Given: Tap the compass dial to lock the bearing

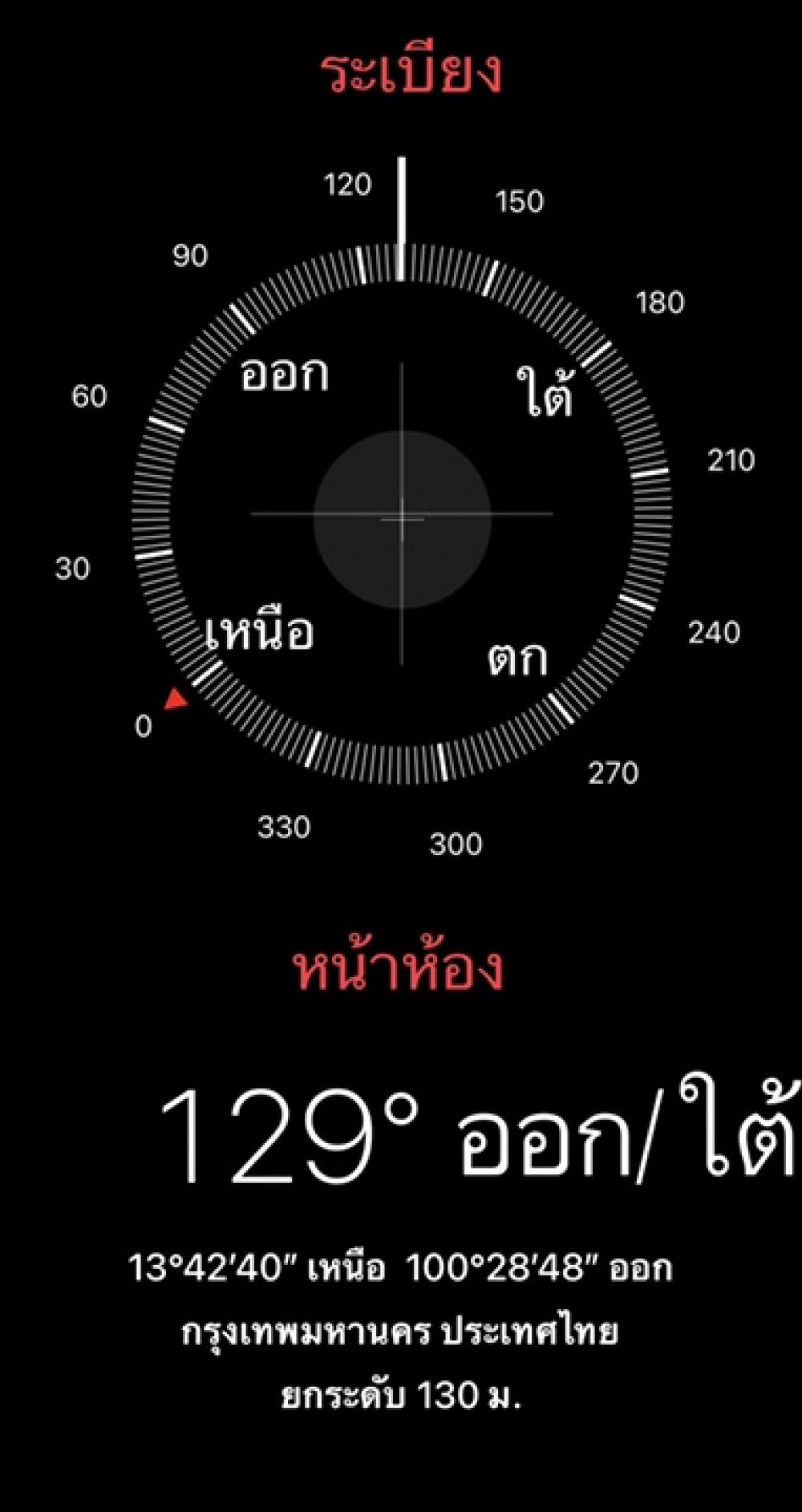Looking at the screenshot, I should pos(401,513).
